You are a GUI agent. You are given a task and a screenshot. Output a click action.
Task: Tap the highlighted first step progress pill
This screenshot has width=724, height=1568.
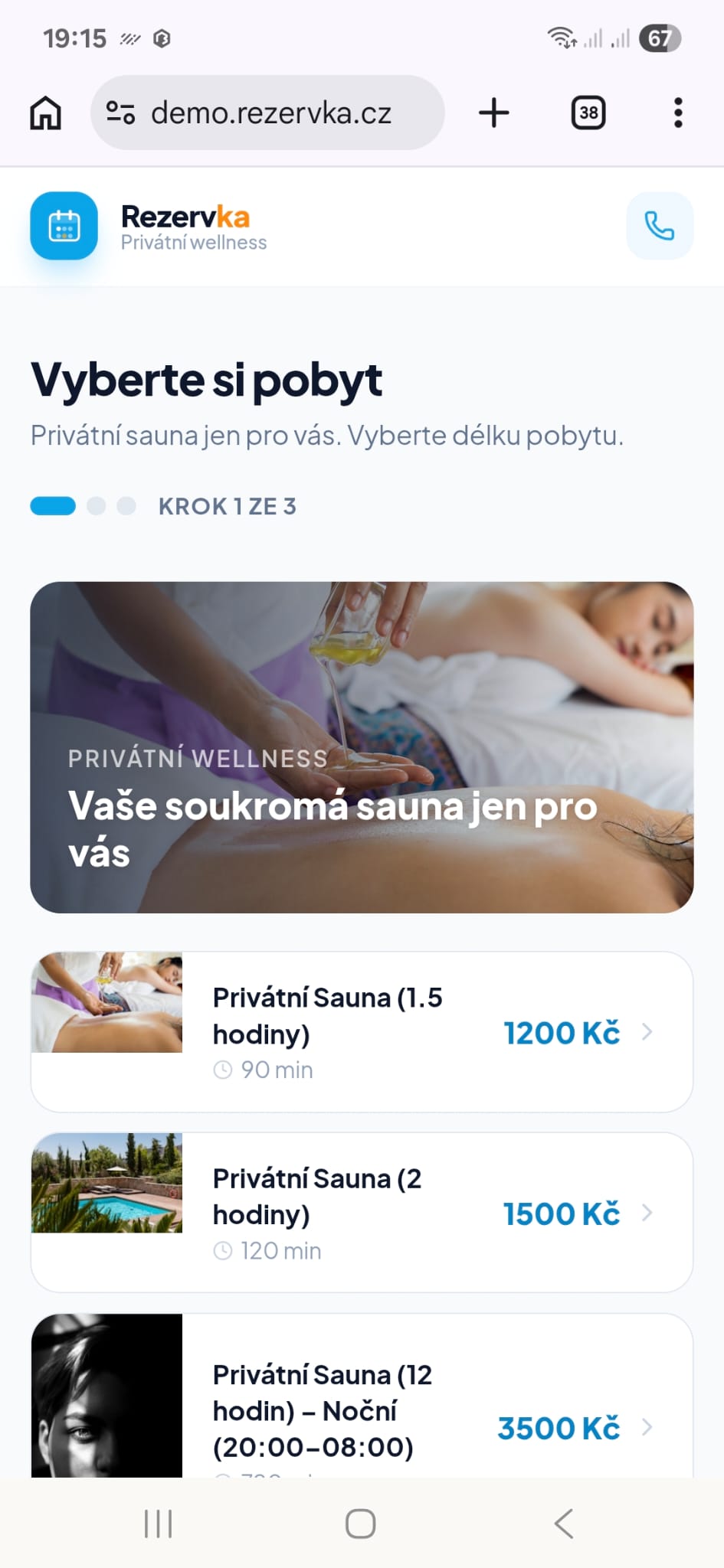pos(52,506)
